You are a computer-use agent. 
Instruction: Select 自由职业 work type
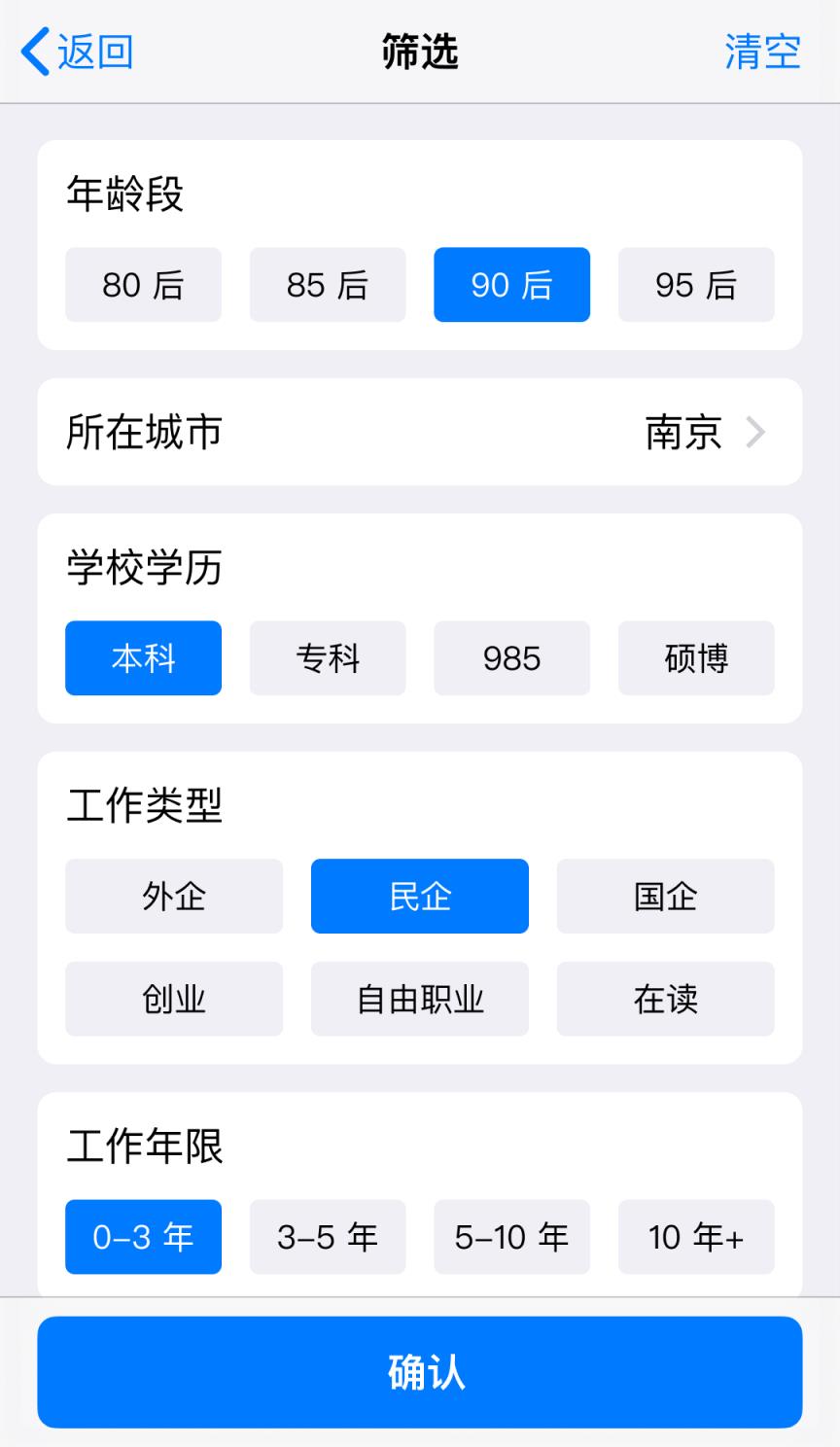tap(420, 999)
